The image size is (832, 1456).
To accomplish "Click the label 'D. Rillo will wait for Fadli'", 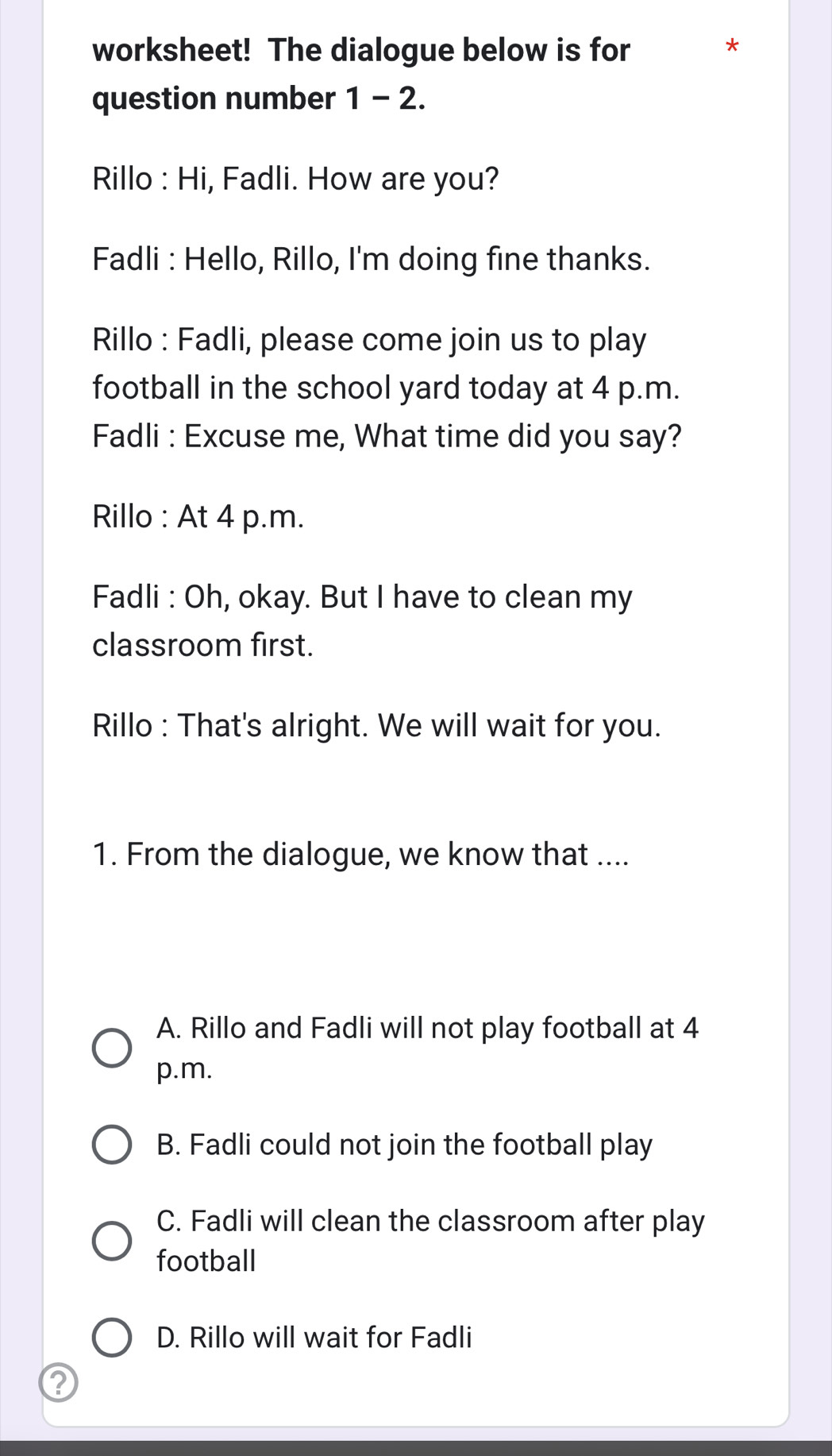I will tap(313, 1336).
